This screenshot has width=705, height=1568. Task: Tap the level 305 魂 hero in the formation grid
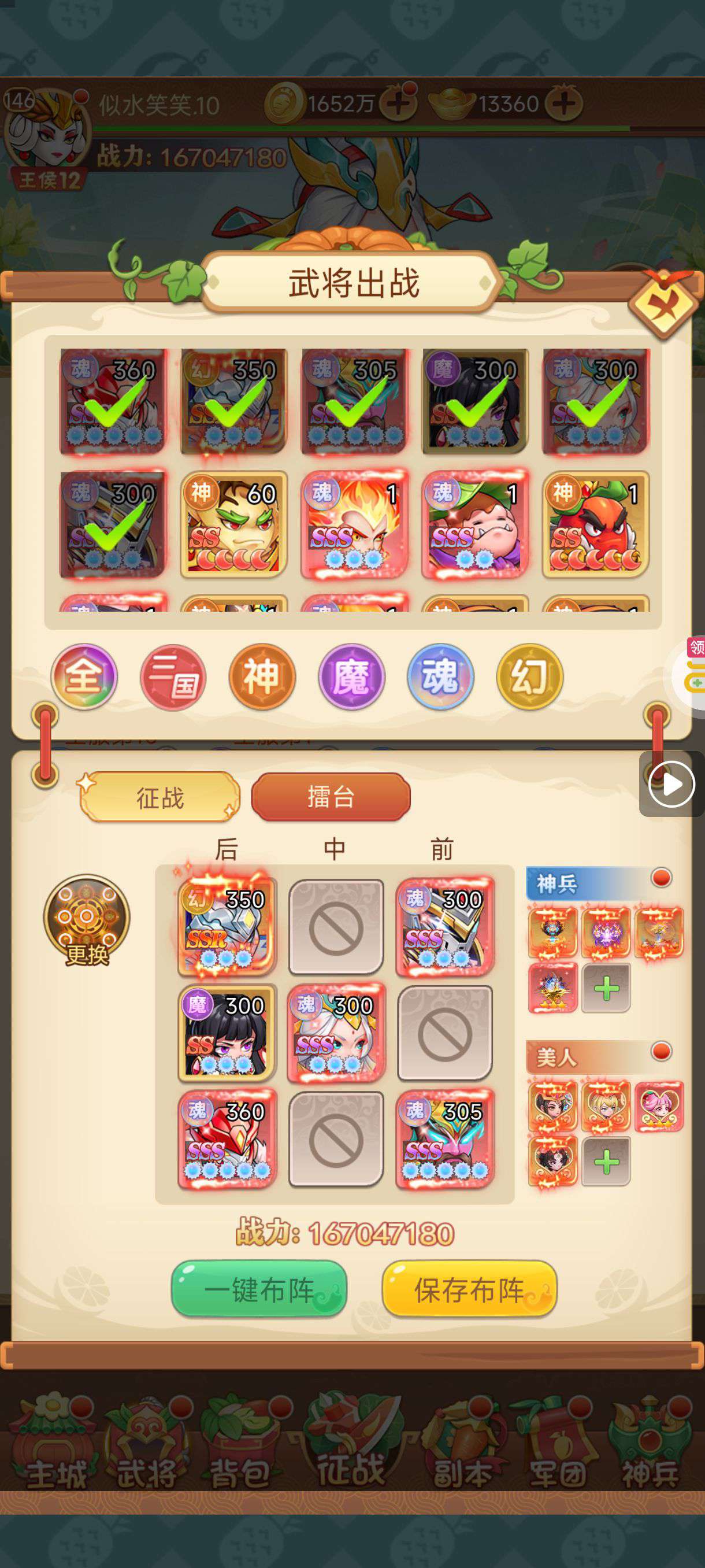pos(444,1139)
